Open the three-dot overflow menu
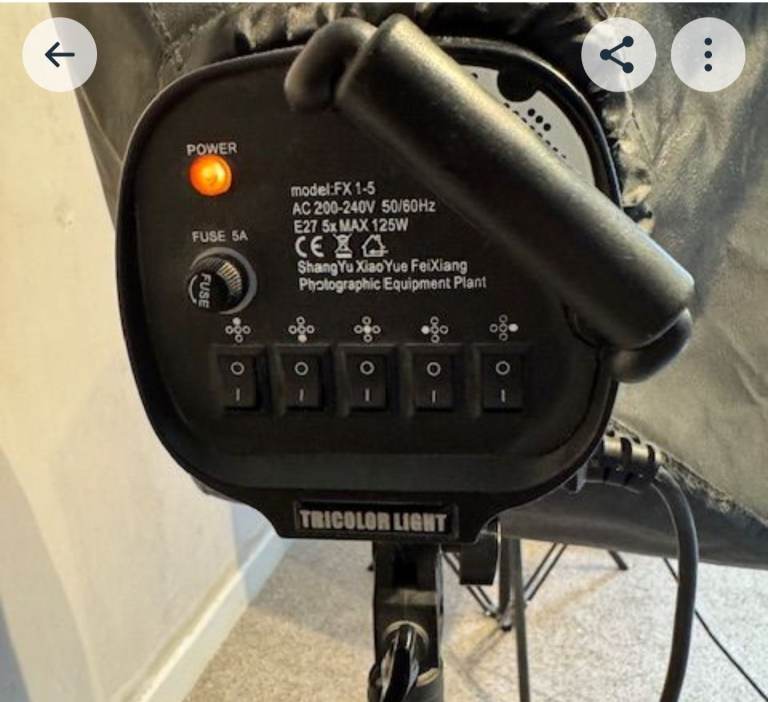Image resolution: width=768 pixels, height=702 pixels. pos(707,55)
